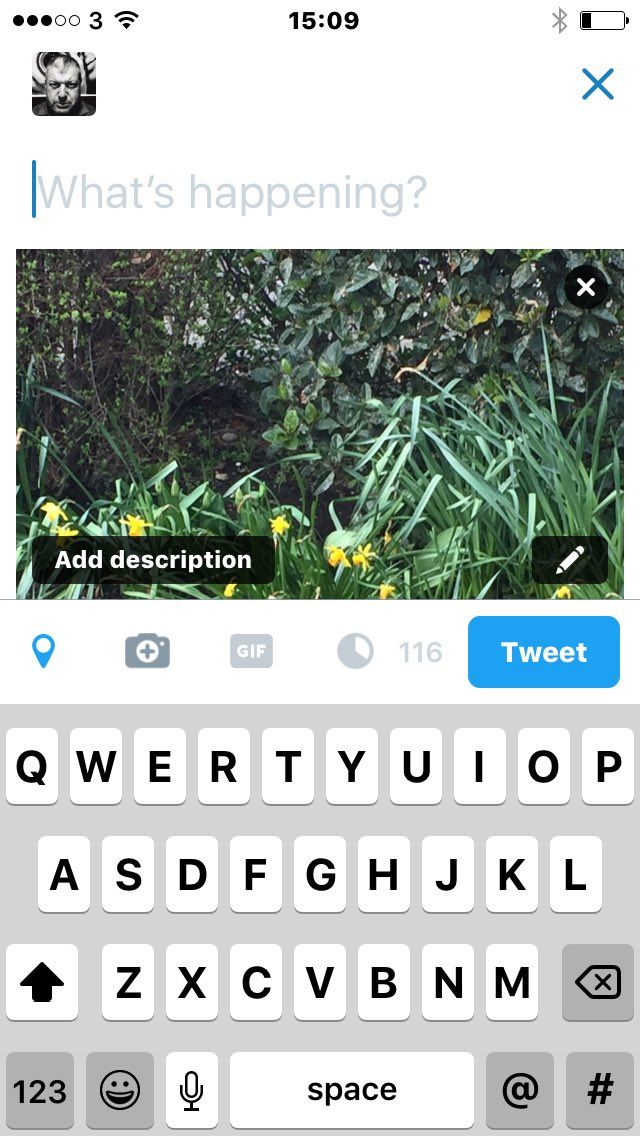Start dictation with the microphone key

(191, 1090)
